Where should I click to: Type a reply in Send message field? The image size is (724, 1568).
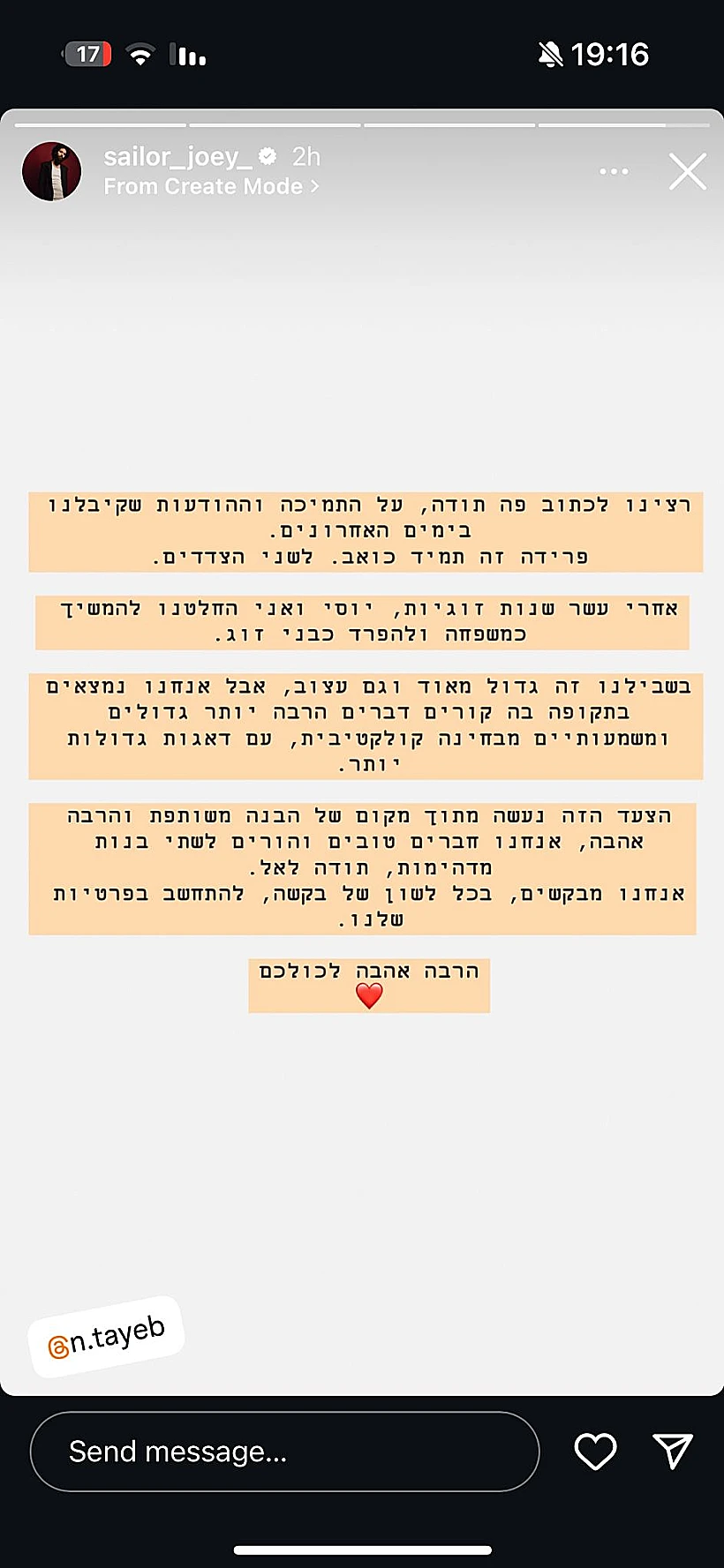coord(283,1452)
